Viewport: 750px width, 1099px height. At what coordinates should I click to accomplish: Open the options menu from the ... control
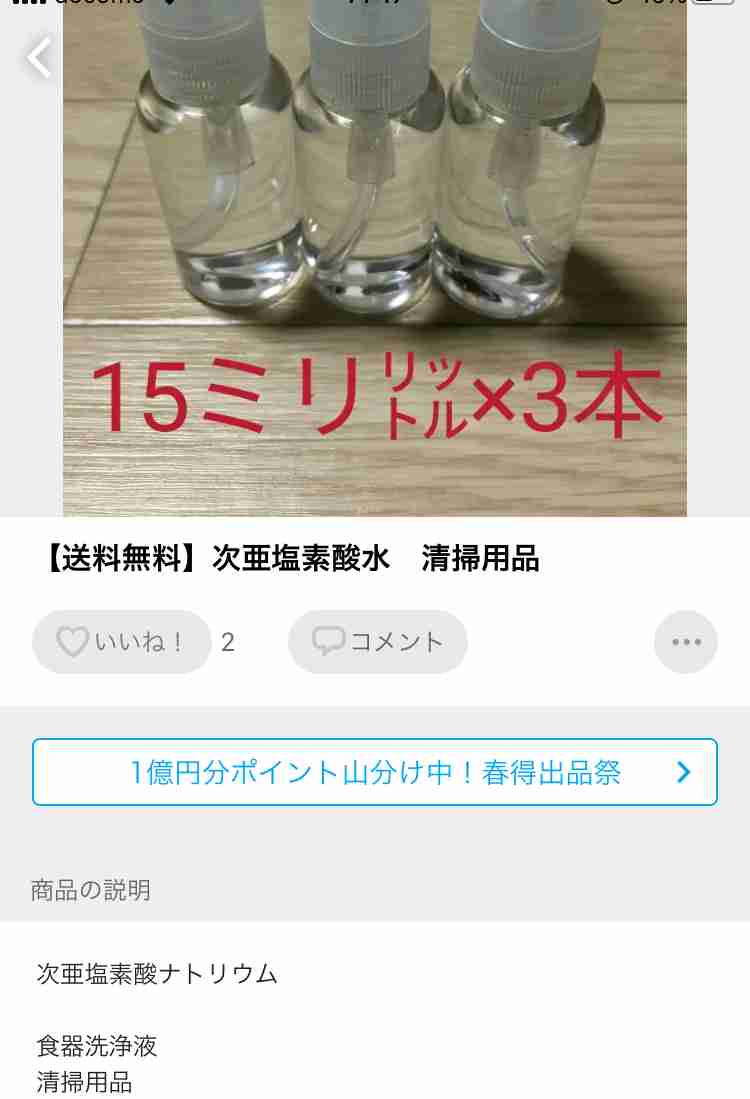[686, 642]
